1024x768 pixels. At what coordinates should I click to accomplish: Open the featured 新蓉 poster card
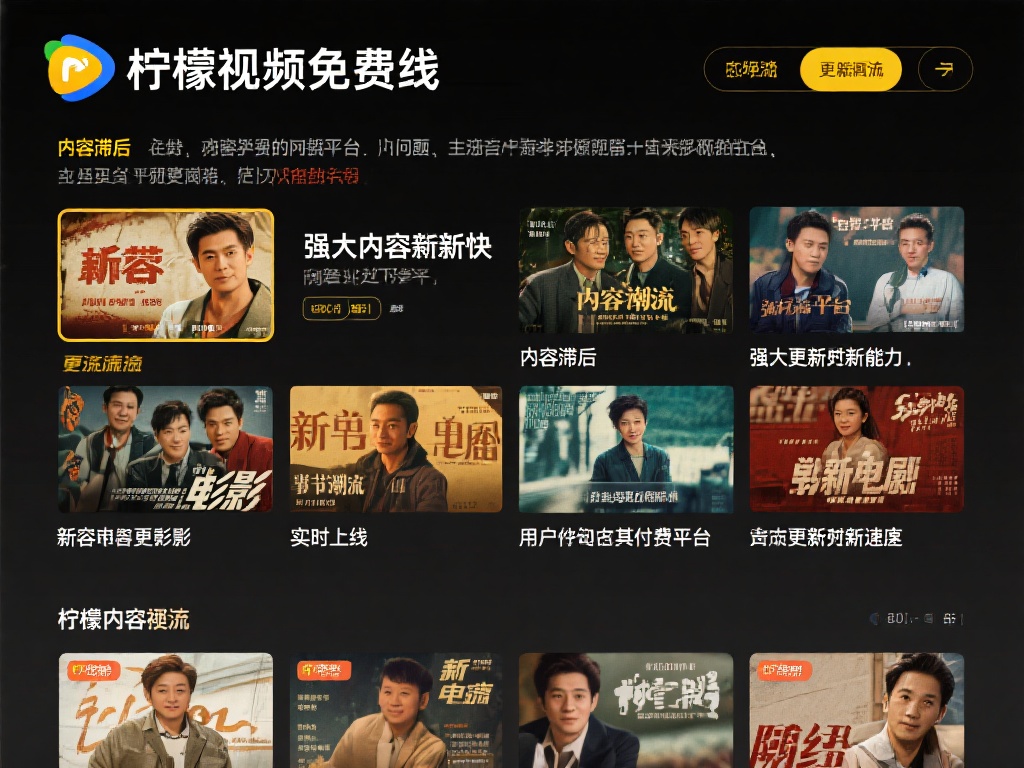pos(166,275)
